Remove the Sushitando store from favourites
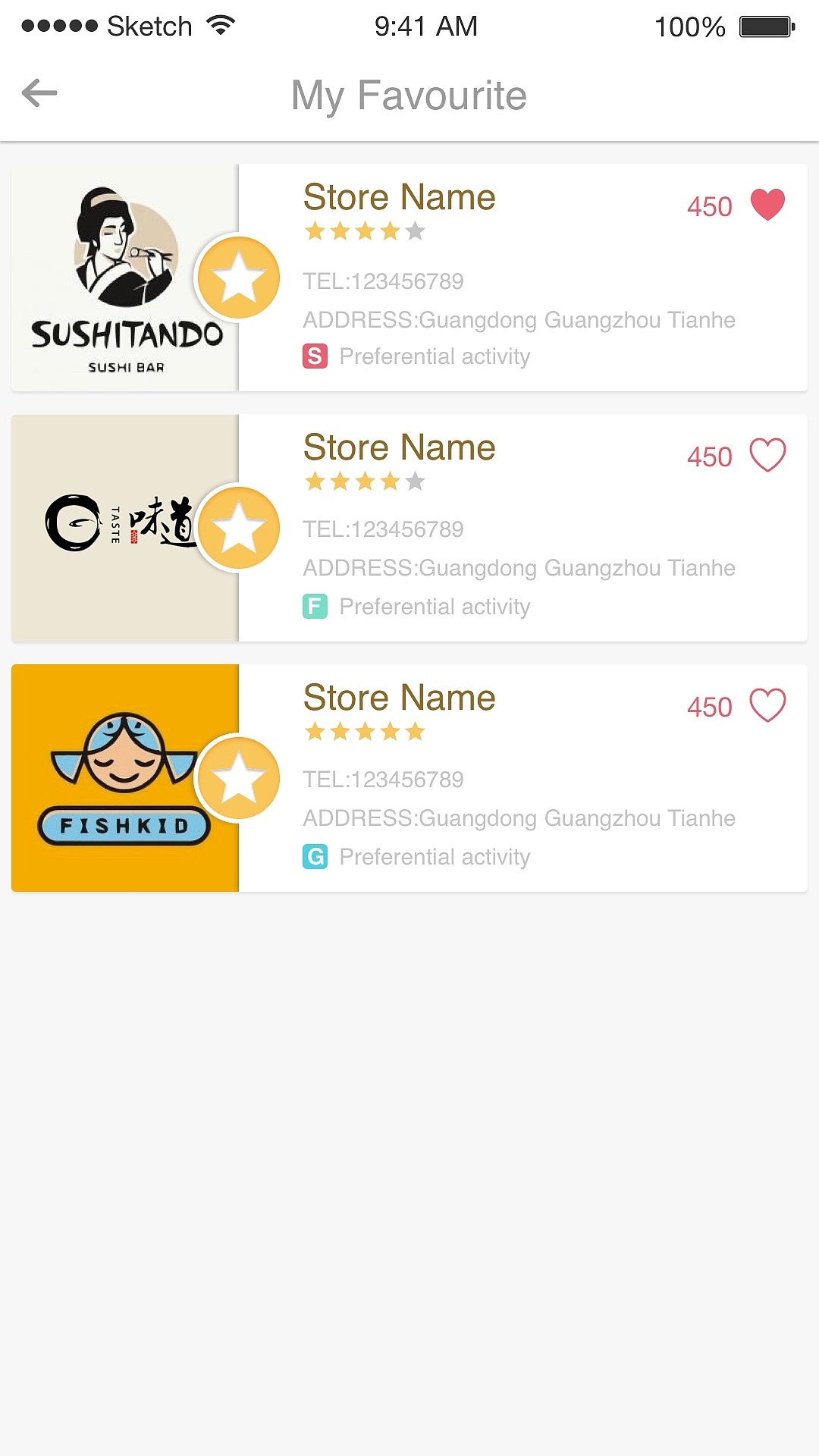This screenshot has width=819, height=1456. point(767,205)
